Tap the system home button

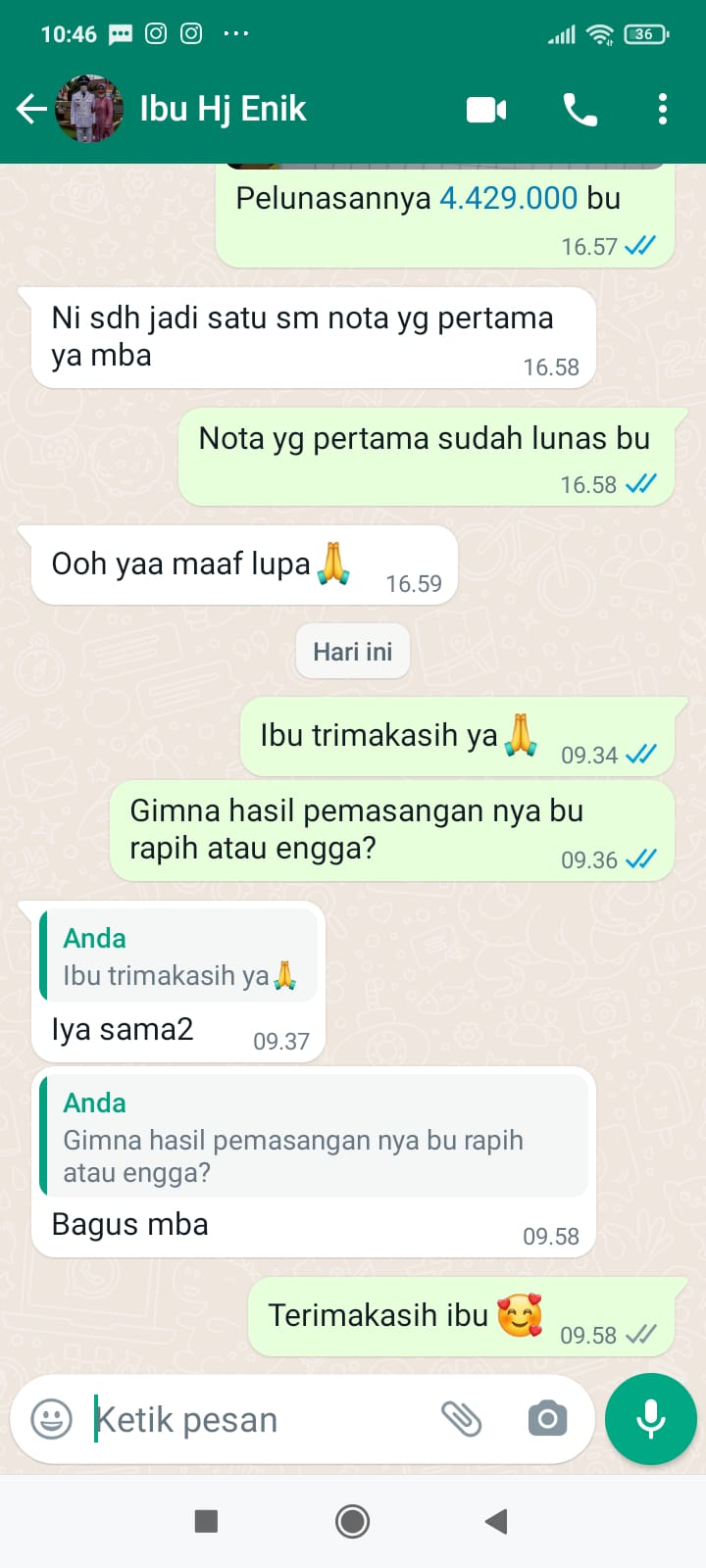click(352, 1521)
